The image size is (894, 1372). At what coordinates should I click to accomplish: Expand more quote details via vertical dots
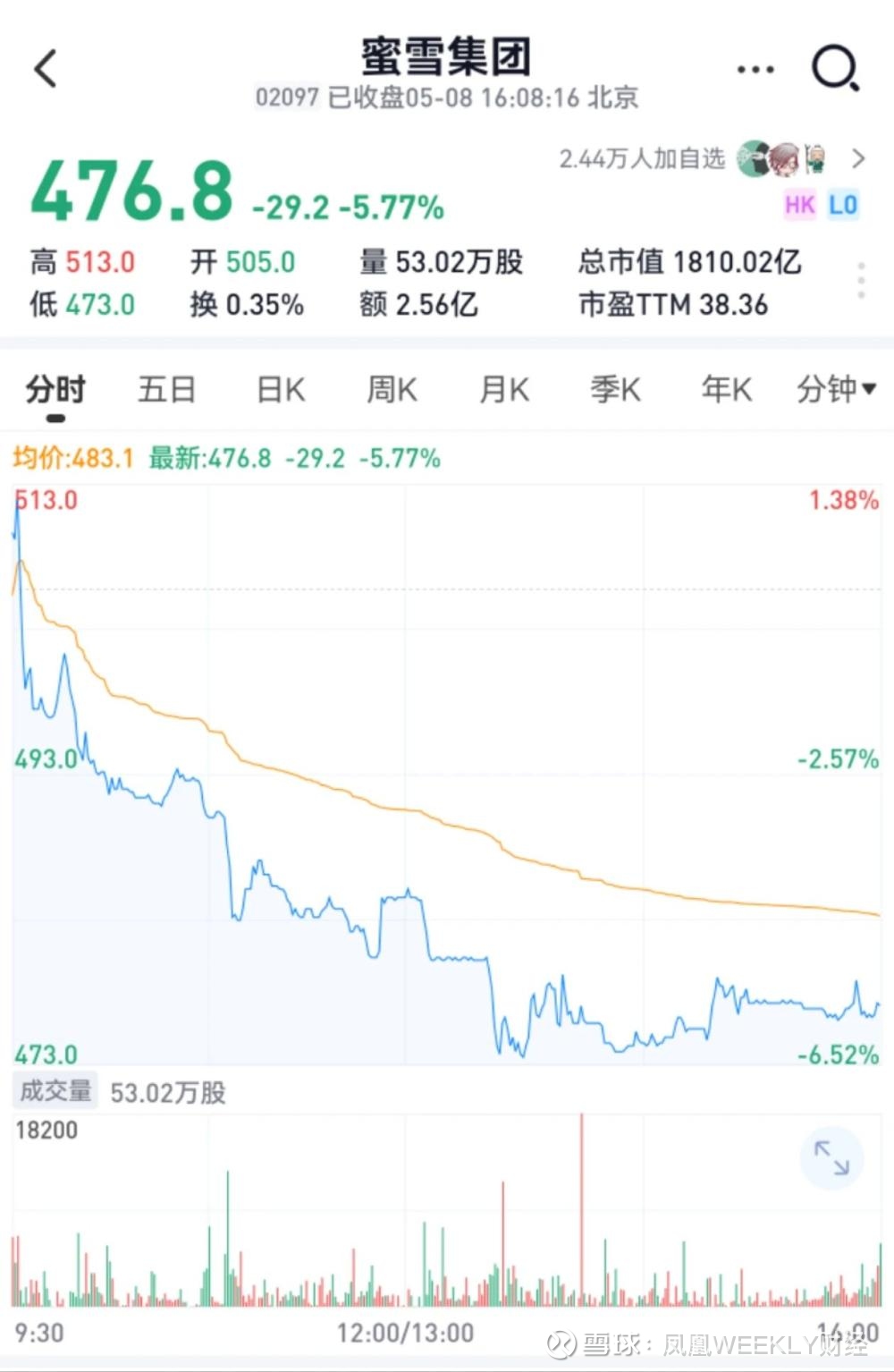(x=861, y=281)
